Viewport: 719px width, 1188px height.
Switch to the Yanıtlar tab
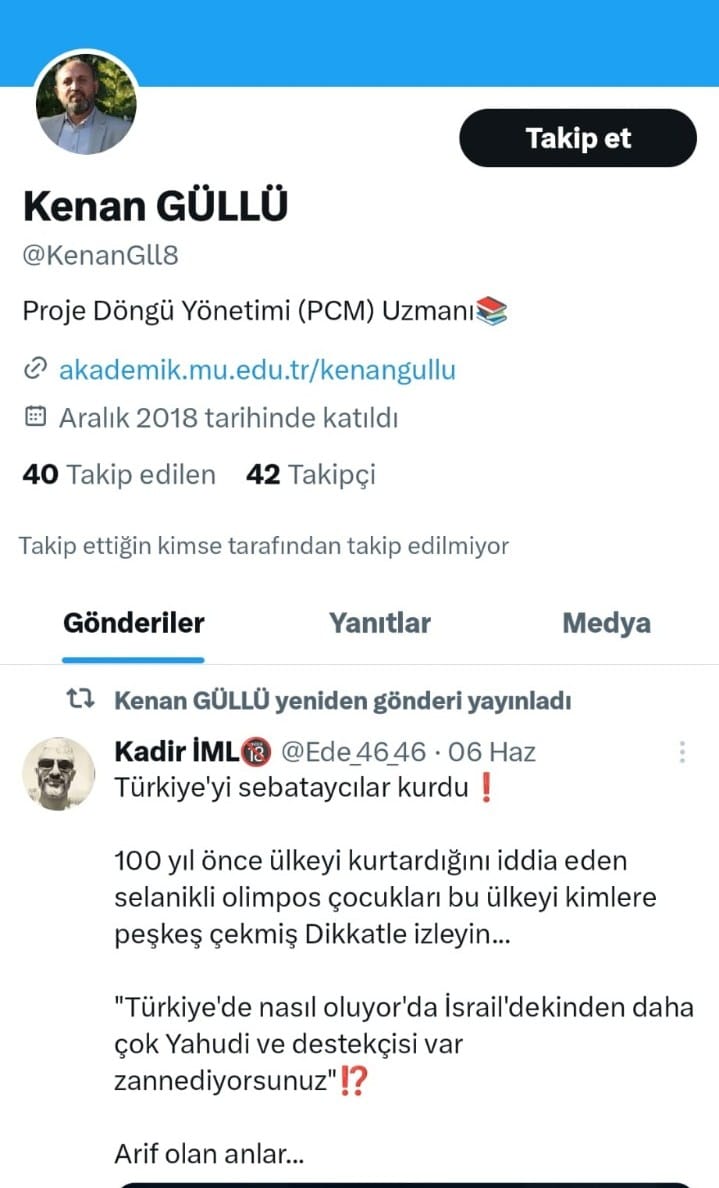click(x=379, y=623)
